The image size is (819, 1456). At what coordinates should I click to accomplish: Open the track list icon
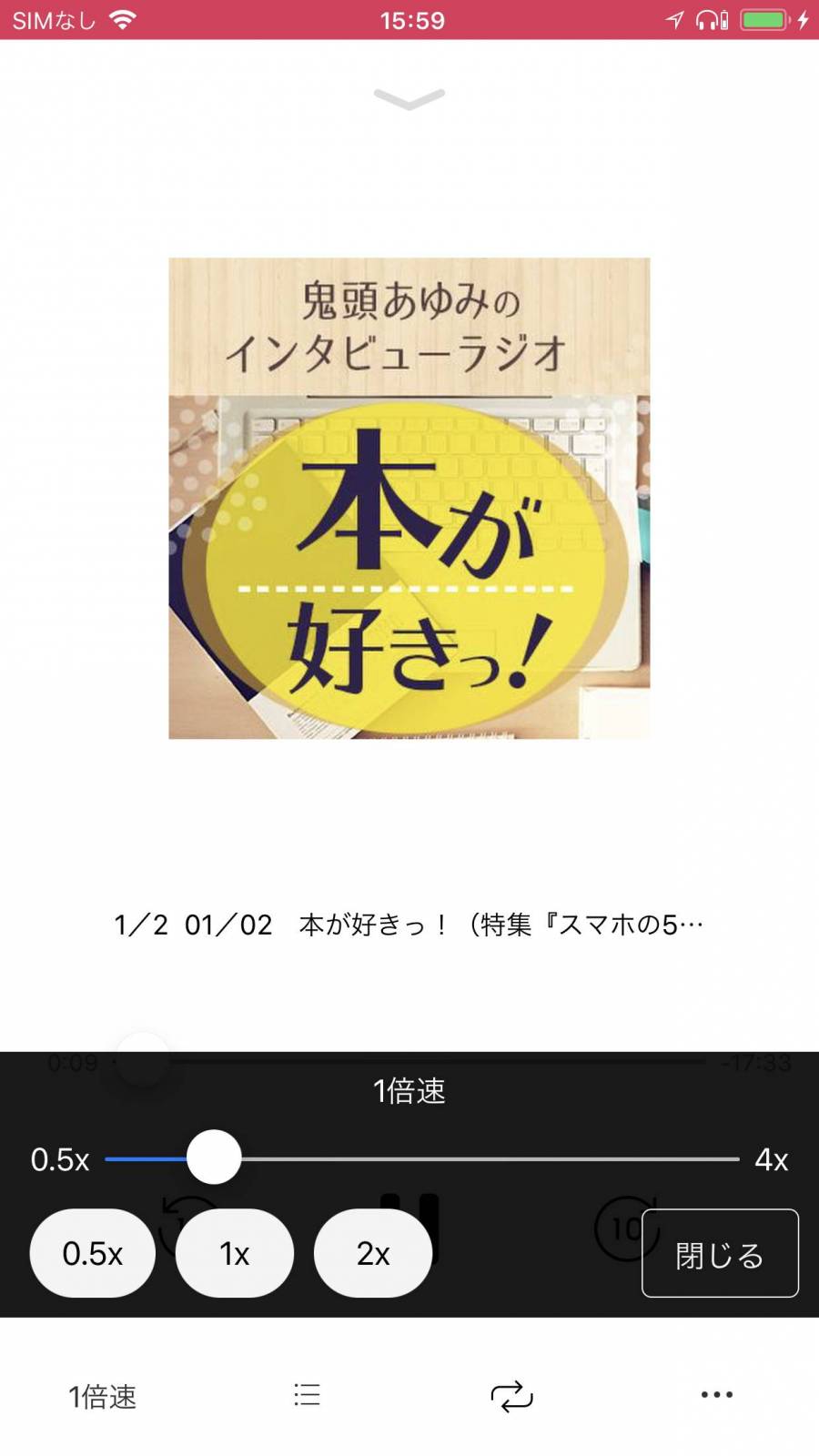[x=307, y=1395]
